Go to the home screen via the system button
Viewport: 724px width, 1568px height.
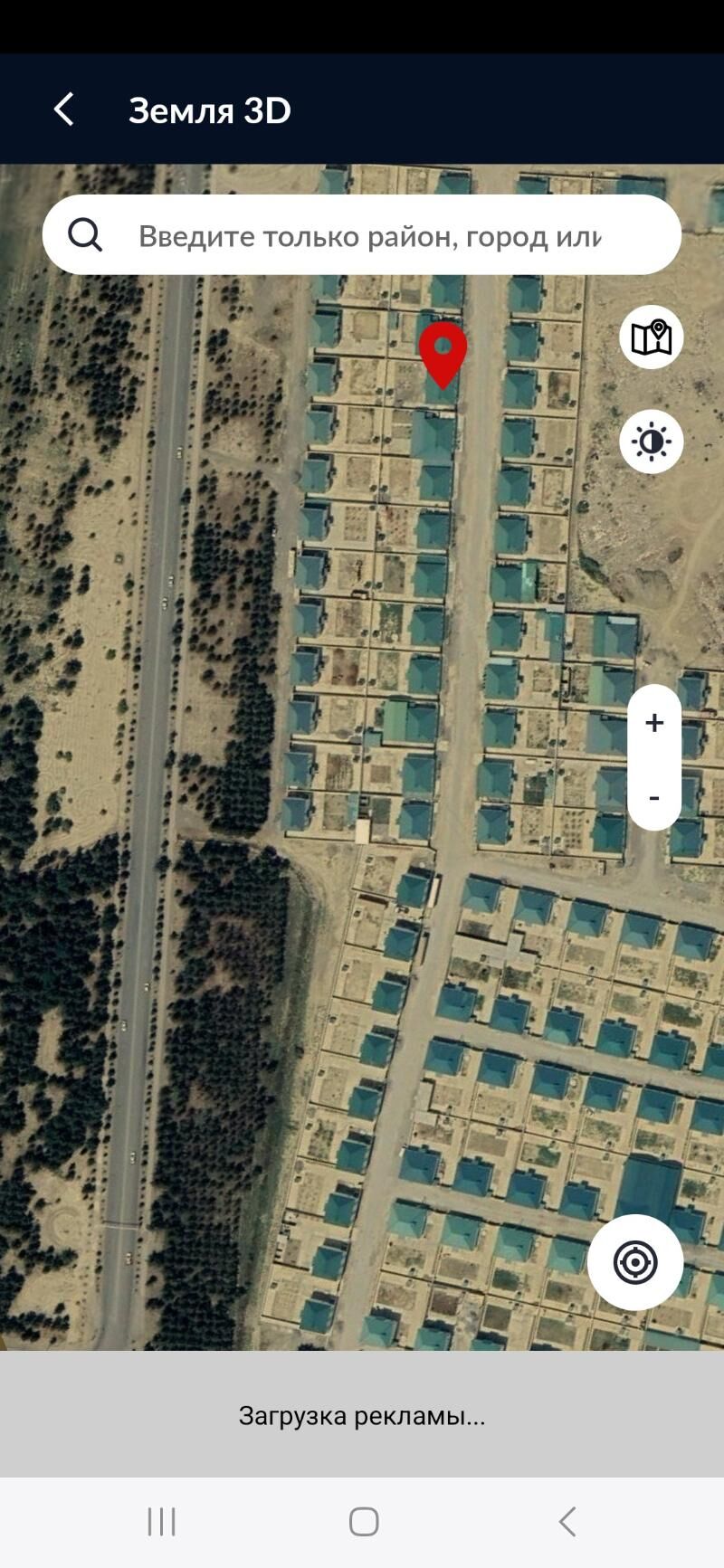363,1521
